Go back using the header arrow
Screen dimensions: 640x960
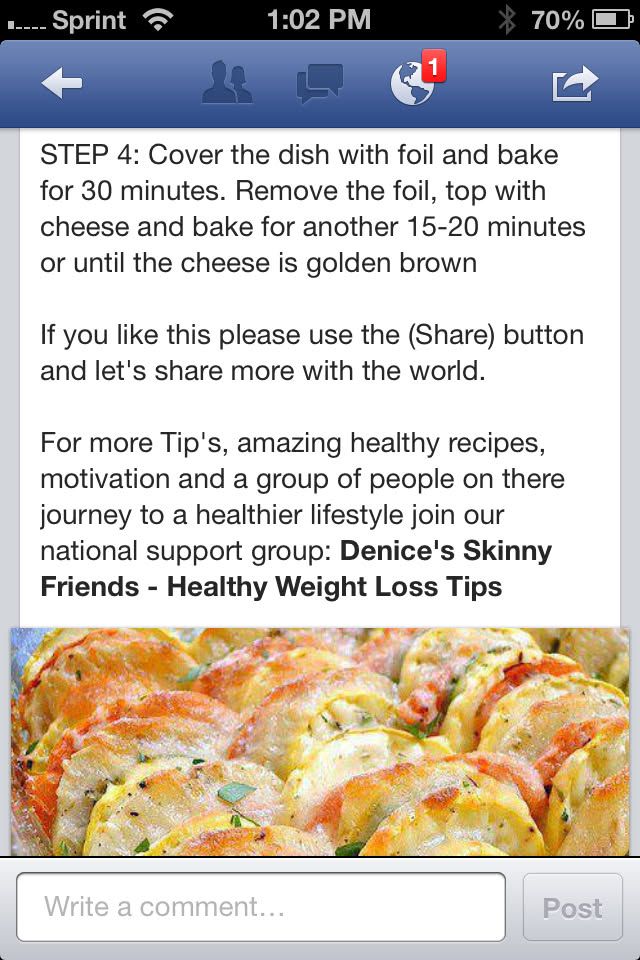click(x=62, y=85)
